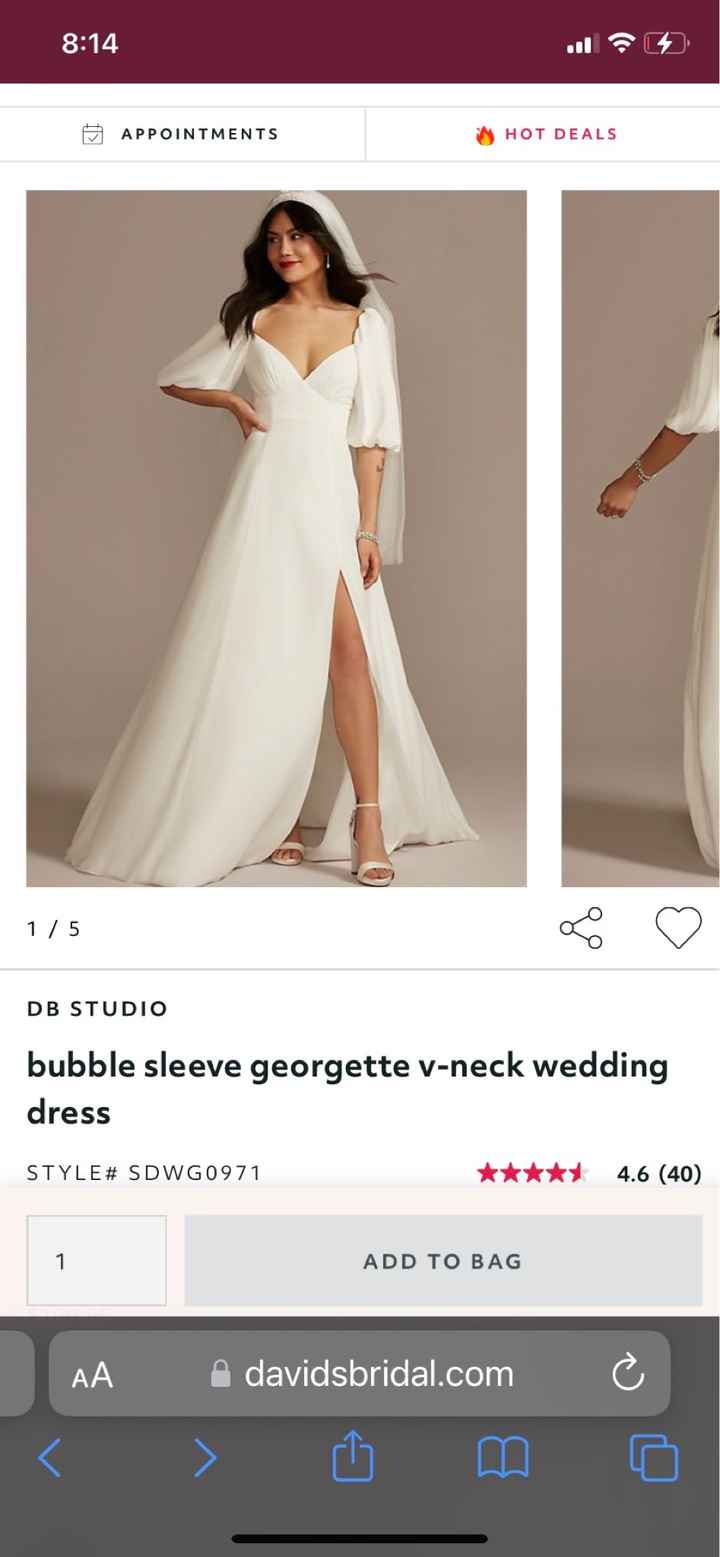Open Safari reader and text size options
Image resolution: width=720 pixels, height=1557 pixels.
[92, 1374]
